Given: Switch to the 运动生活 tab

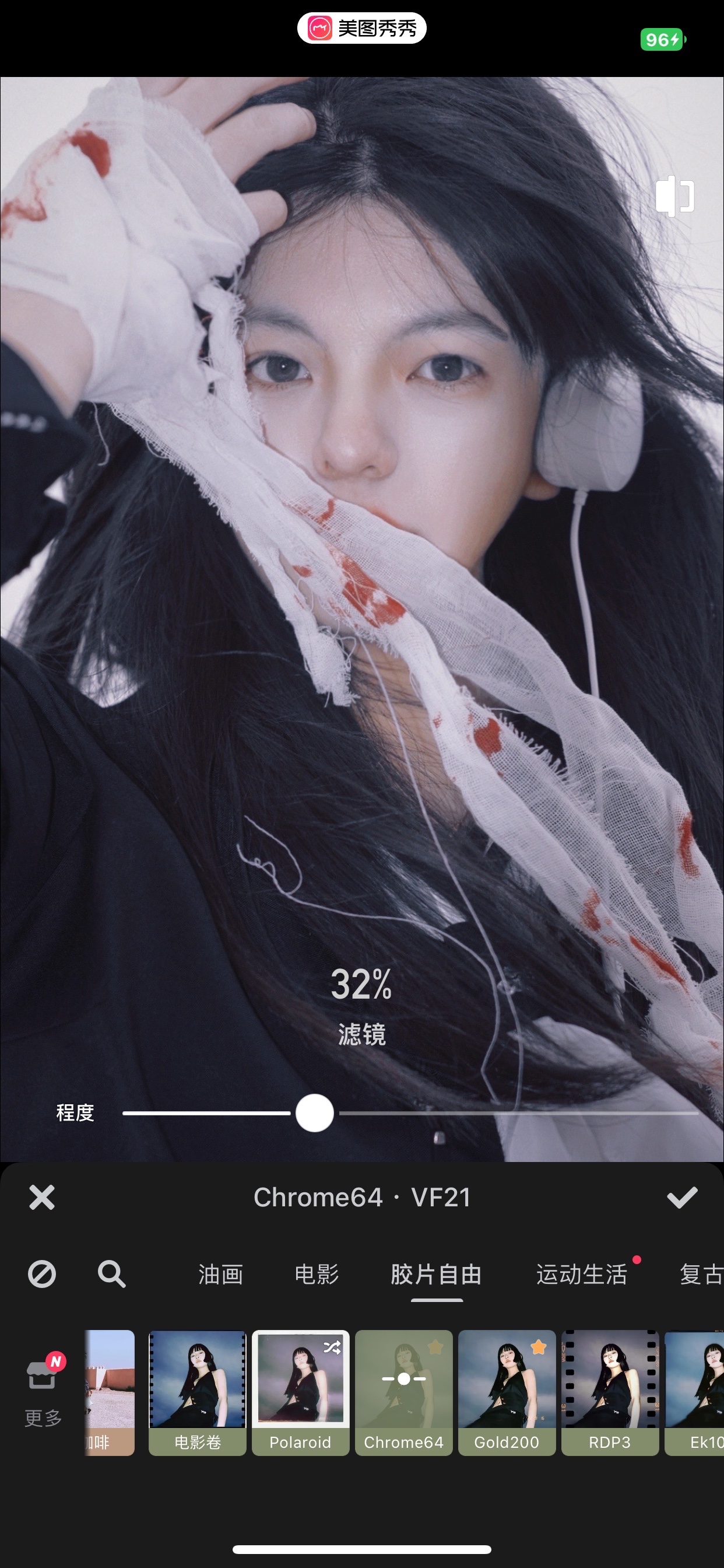Looking at the screenshot, I should [x=582, y=1274].
